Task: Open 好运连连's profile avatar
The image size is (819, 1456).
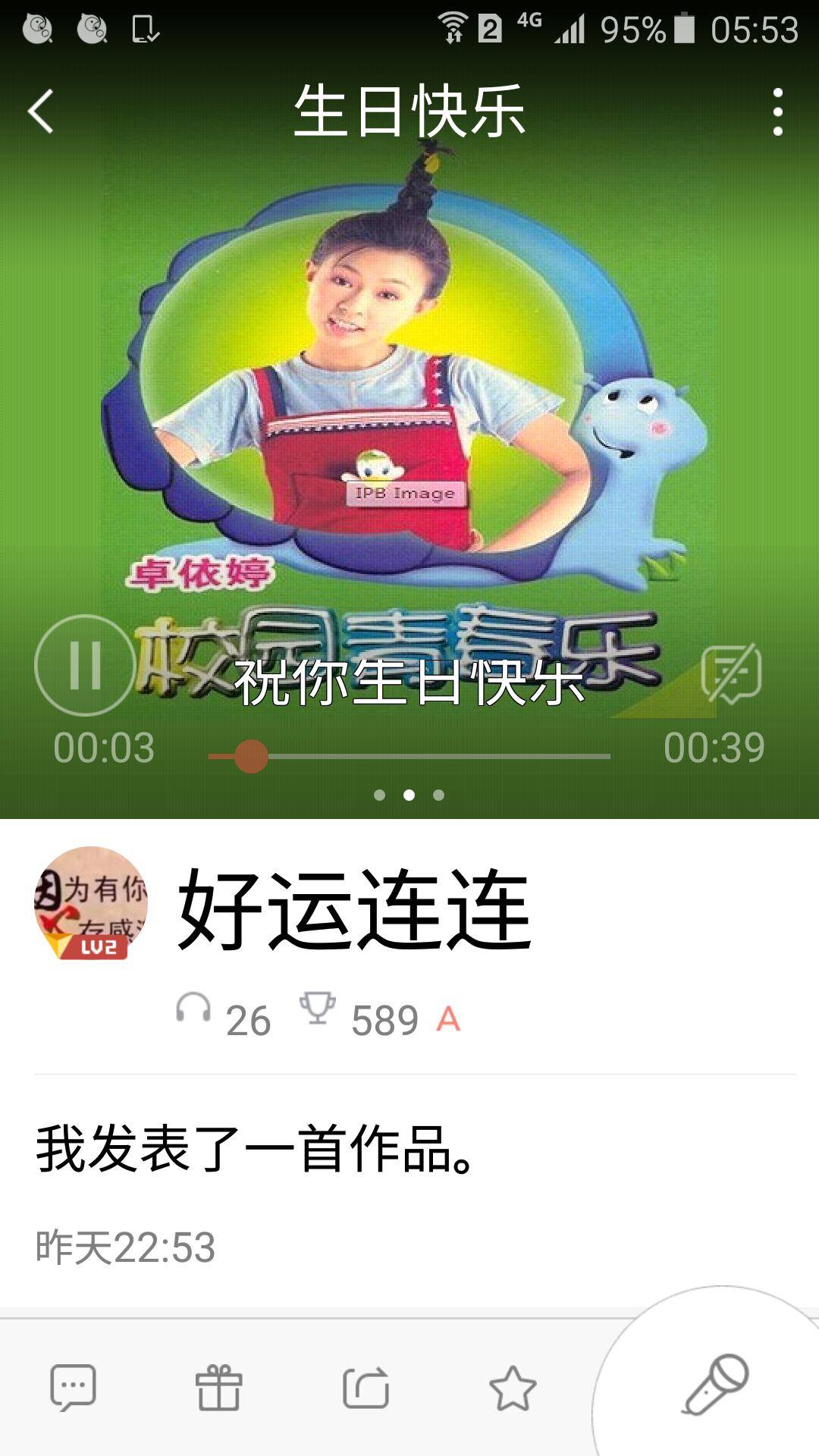Action: (91, 902)
